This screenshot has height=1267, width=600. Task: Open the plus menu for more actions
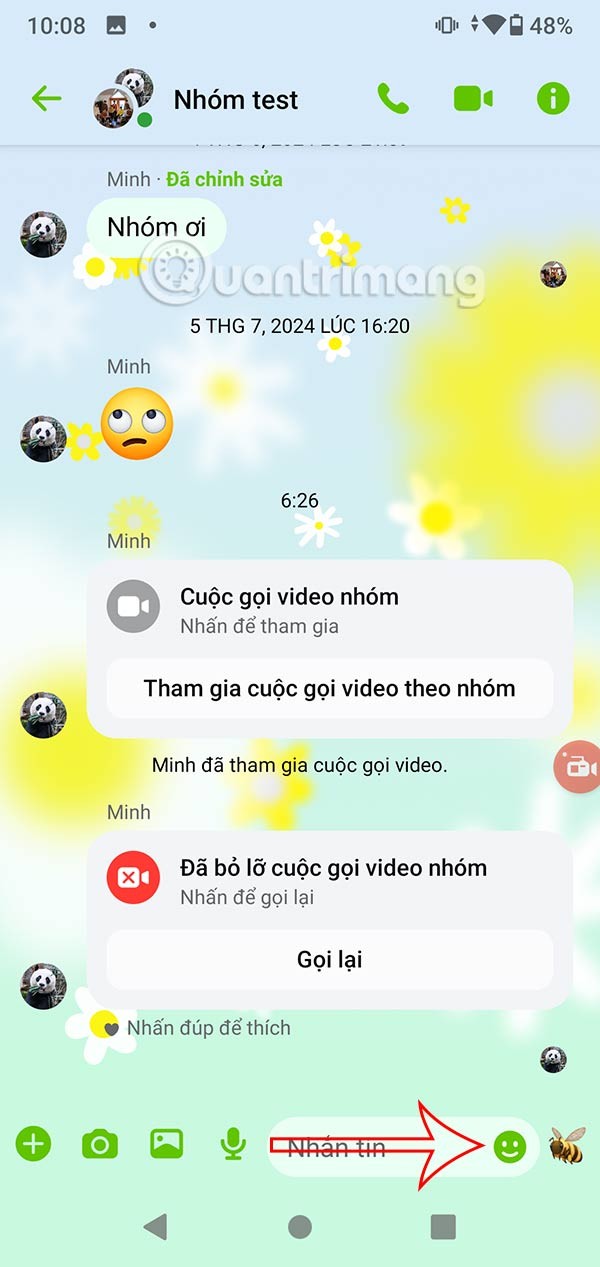pos(34,1143)
